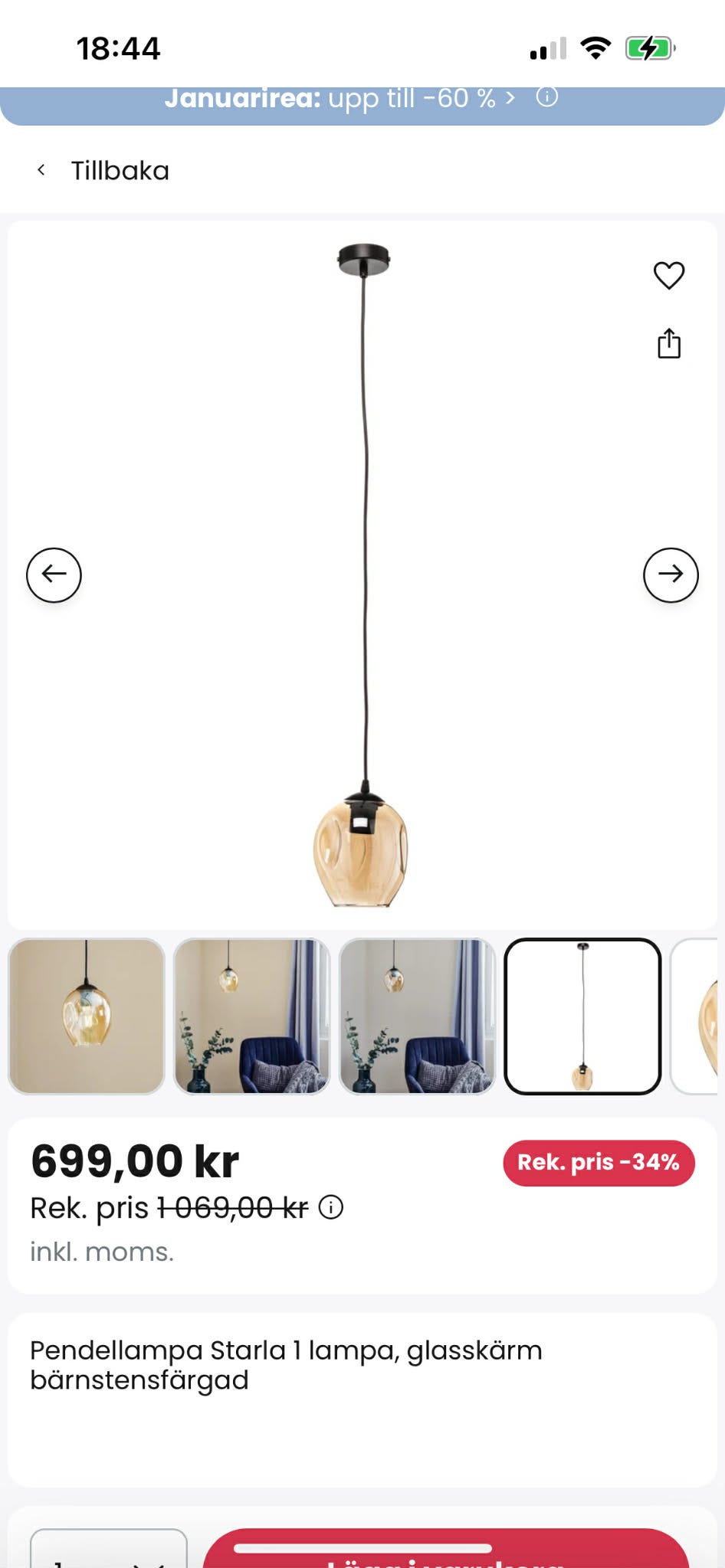This screenshot has width=725, height=1568.
Task: Select the third thumbnail, room scene
Action: coord(418,1016)
